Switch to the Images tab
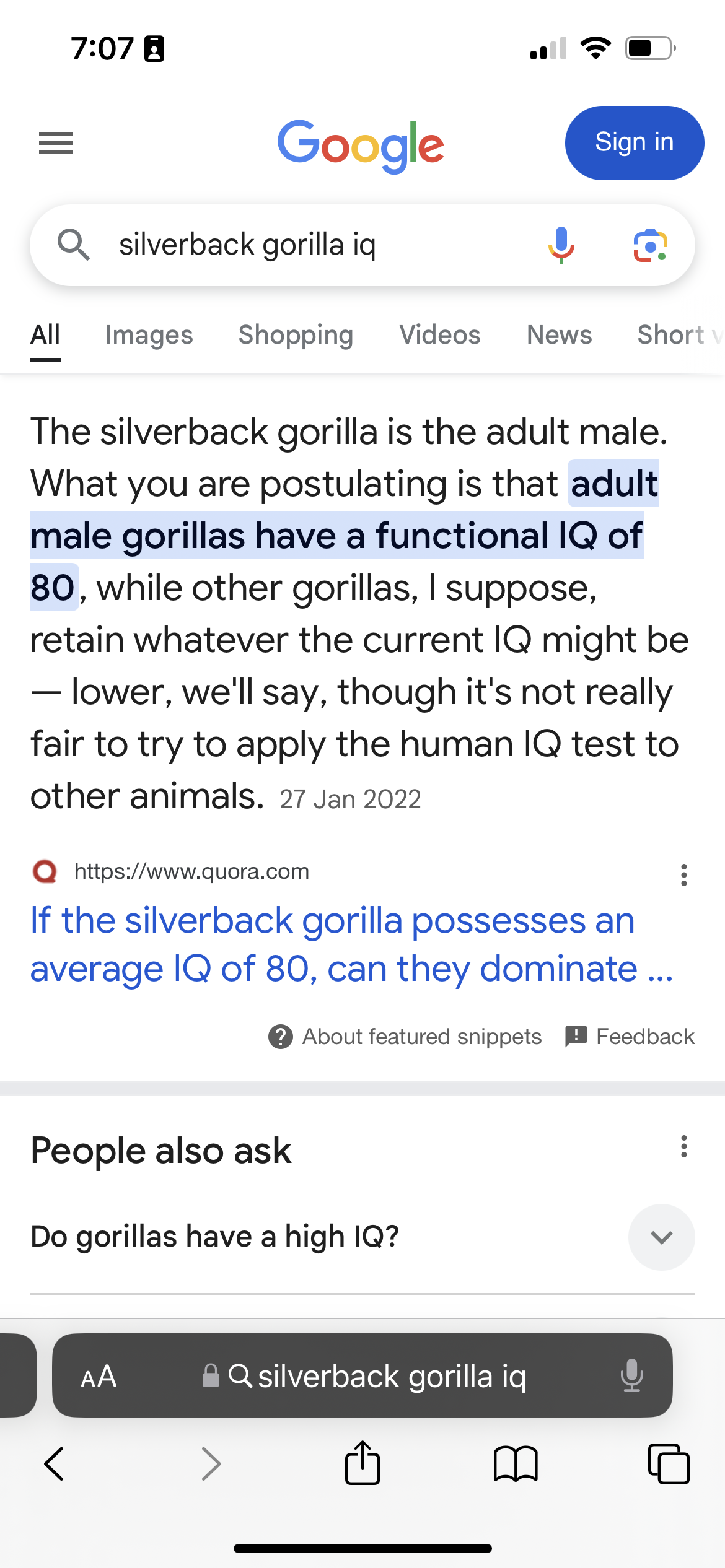This screenshot has height=1568, width=725. click(x=149, y=335)
